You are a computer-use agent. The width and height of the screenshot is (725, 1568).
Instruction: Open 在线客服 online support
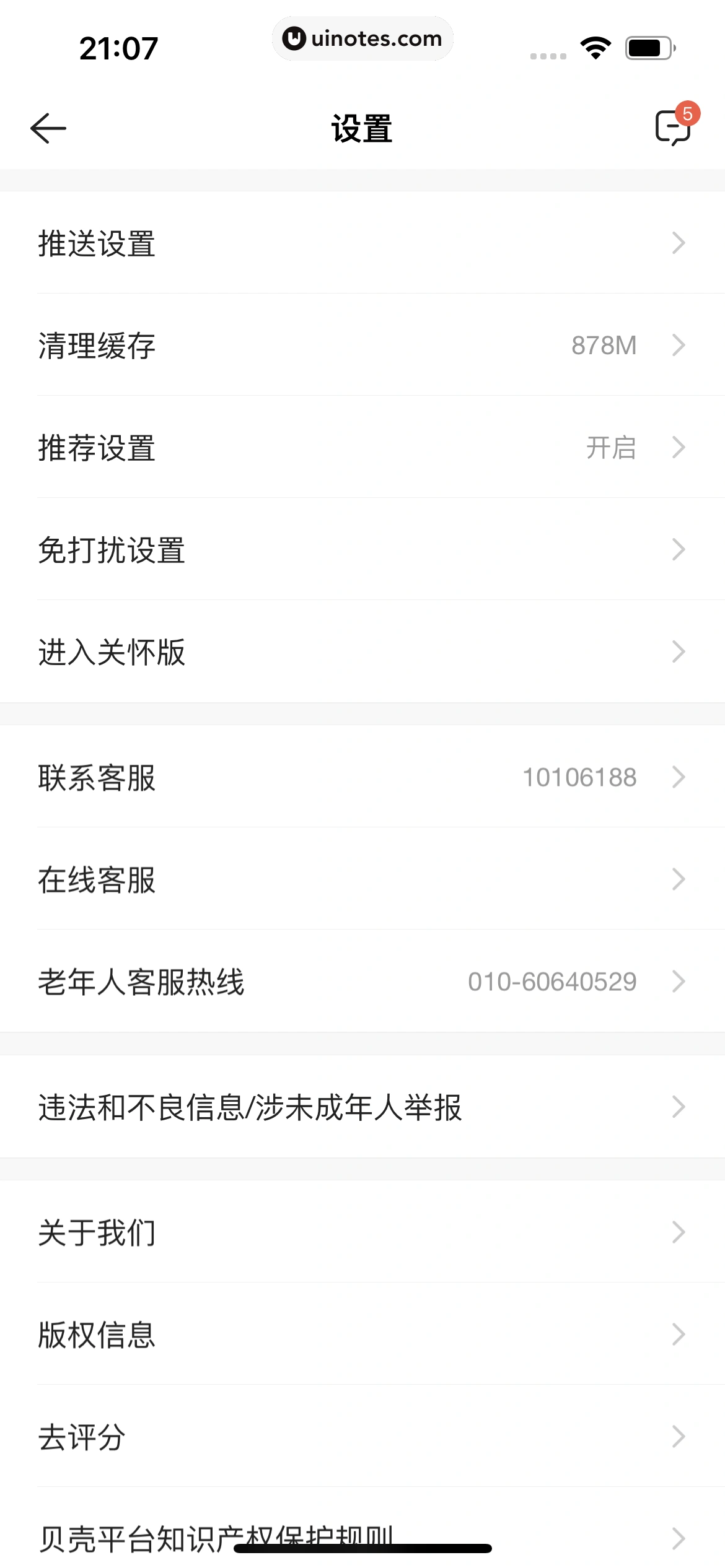click(362, 879)
